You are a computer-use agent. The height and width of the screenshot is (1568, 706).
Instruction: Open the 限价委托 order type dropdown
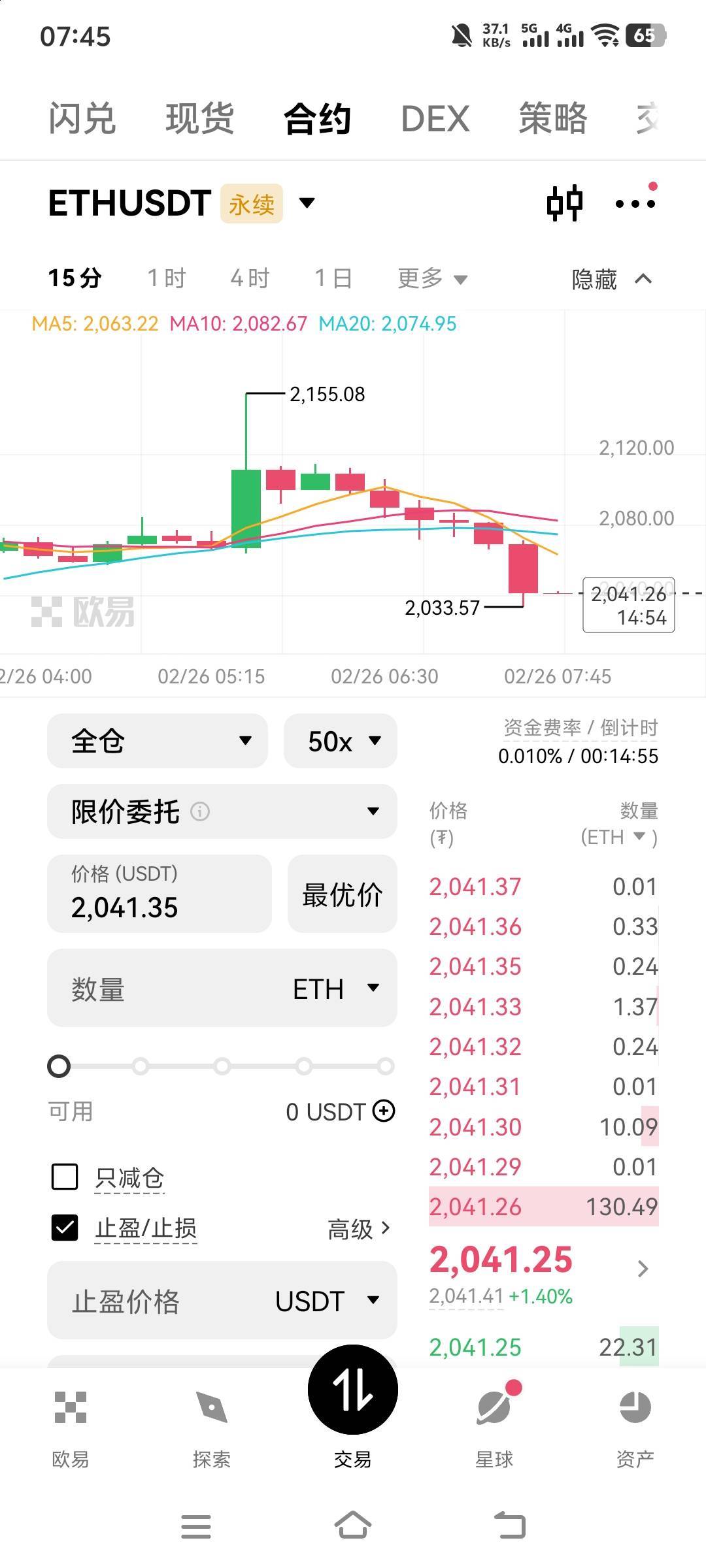coord(222,811)
